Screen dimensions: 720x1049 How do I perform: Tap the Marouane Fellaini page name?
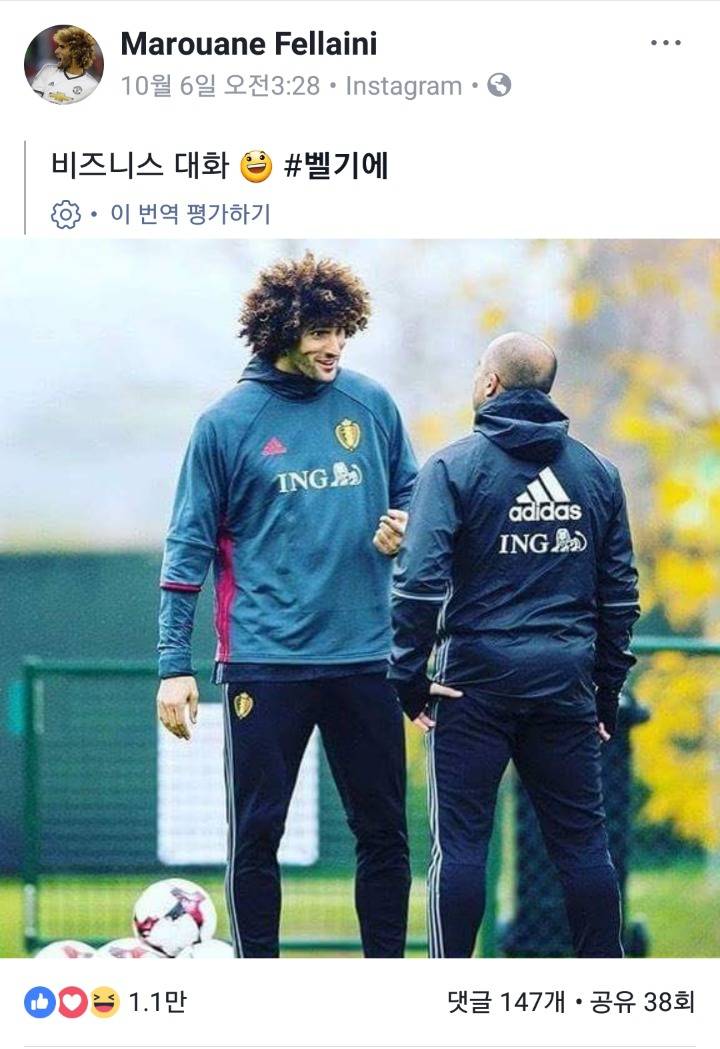[248, 44]
